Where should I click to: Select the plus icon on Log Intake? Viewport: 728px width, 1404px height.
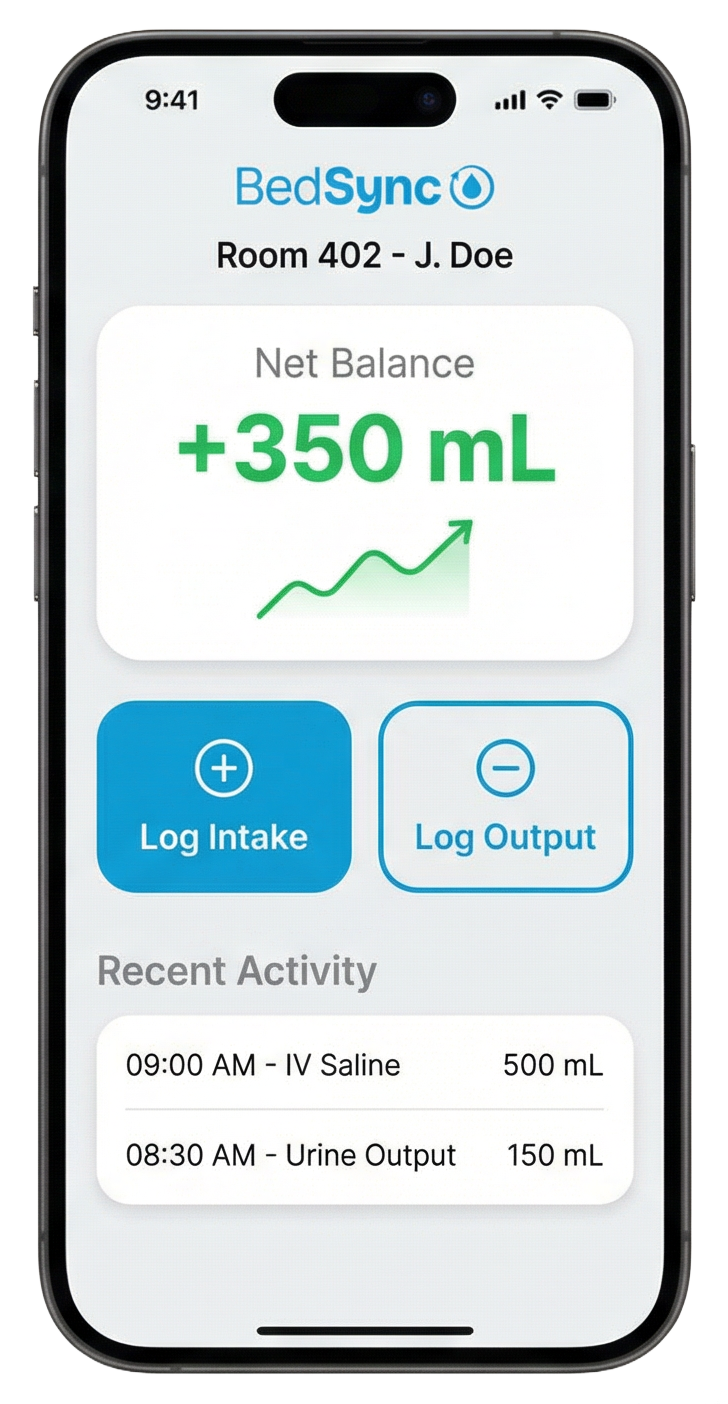point(224,768)
